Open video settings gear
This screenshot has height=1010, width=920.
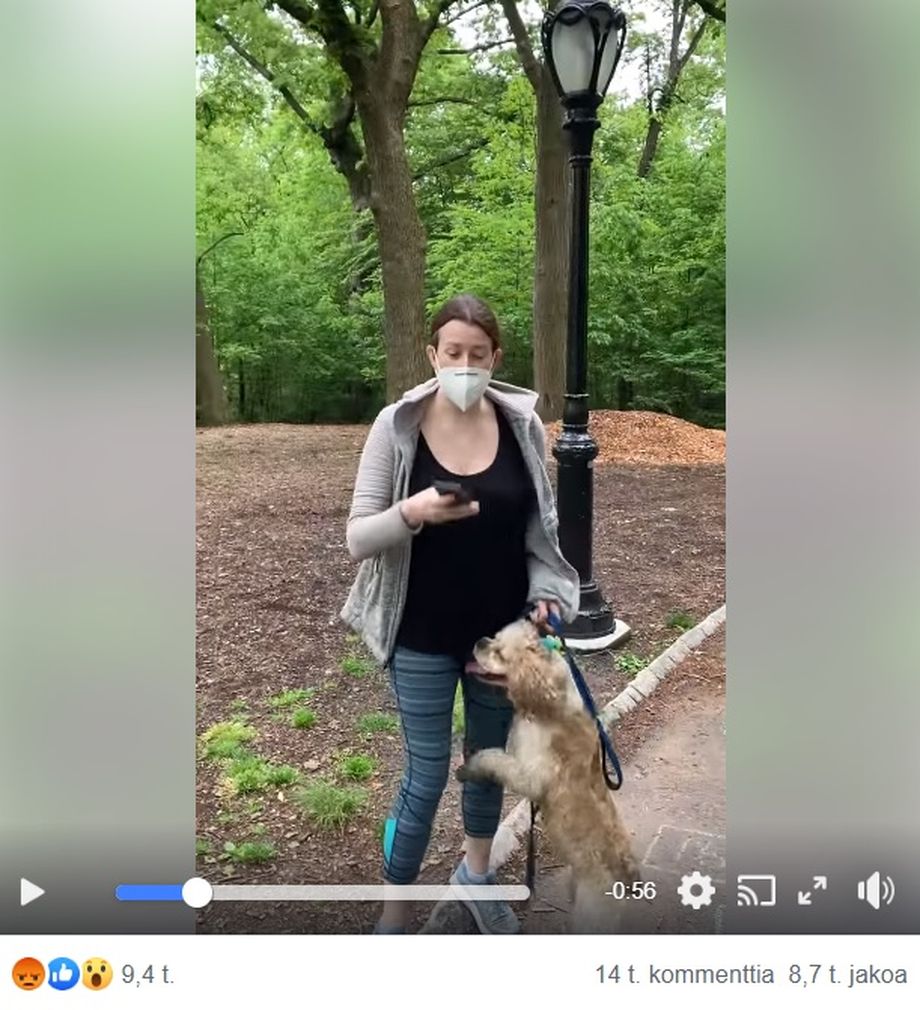coord(696,890)
